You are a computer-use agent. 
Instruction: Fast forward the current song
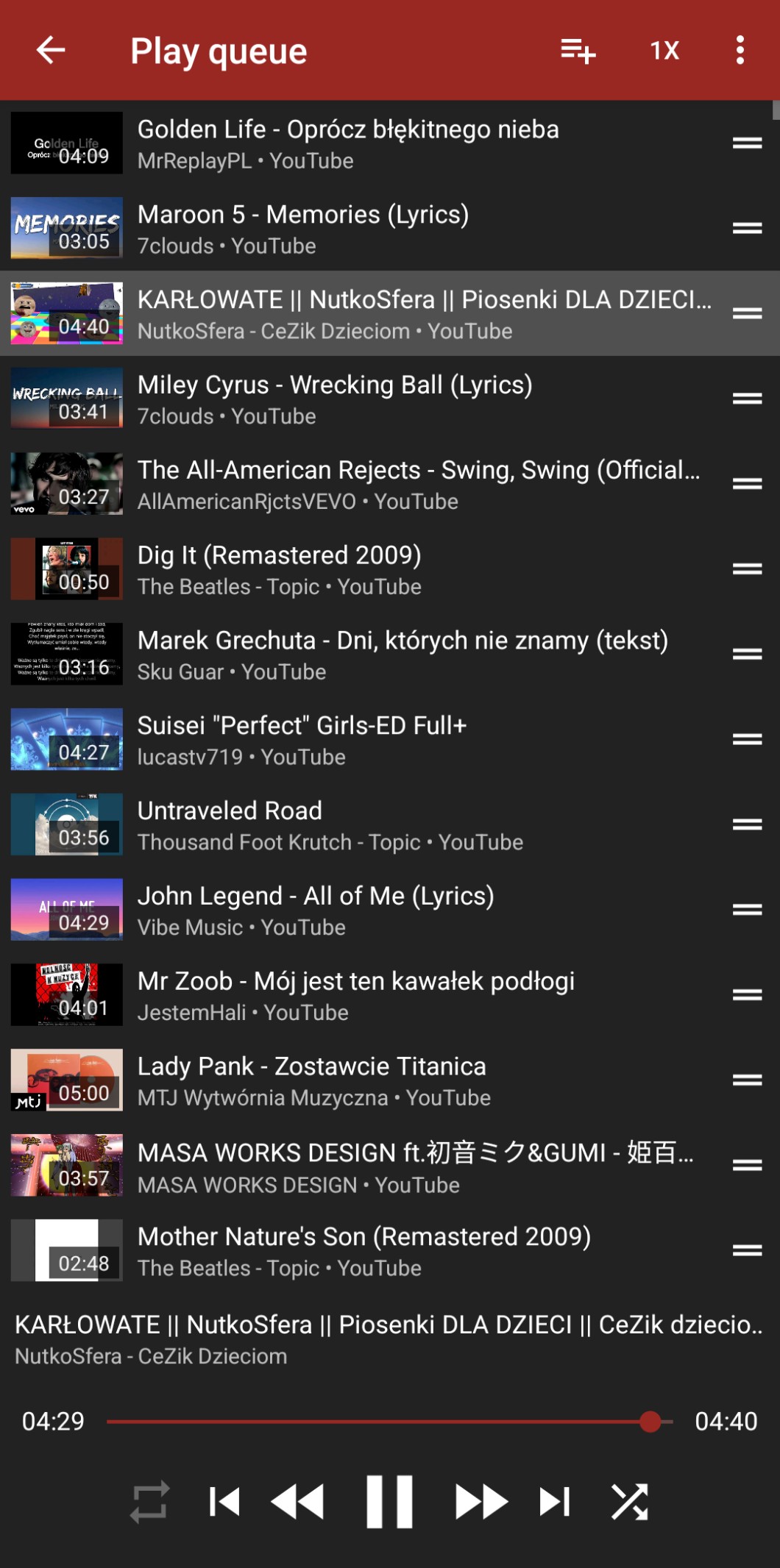click(481, 1502)
